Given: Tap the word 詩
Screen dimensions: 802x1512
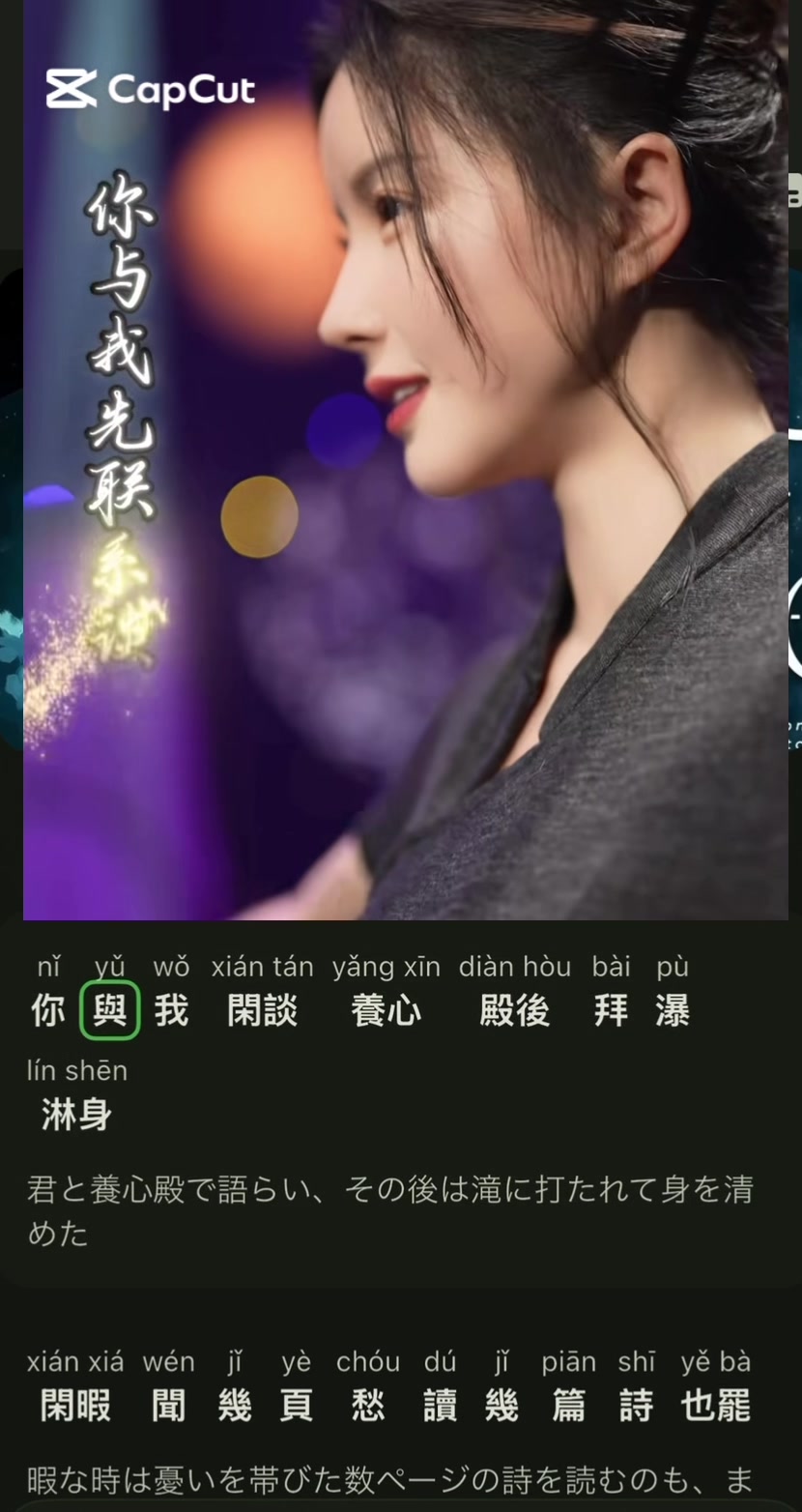Looking at the screenshot, I should (x=637, y=1405).
